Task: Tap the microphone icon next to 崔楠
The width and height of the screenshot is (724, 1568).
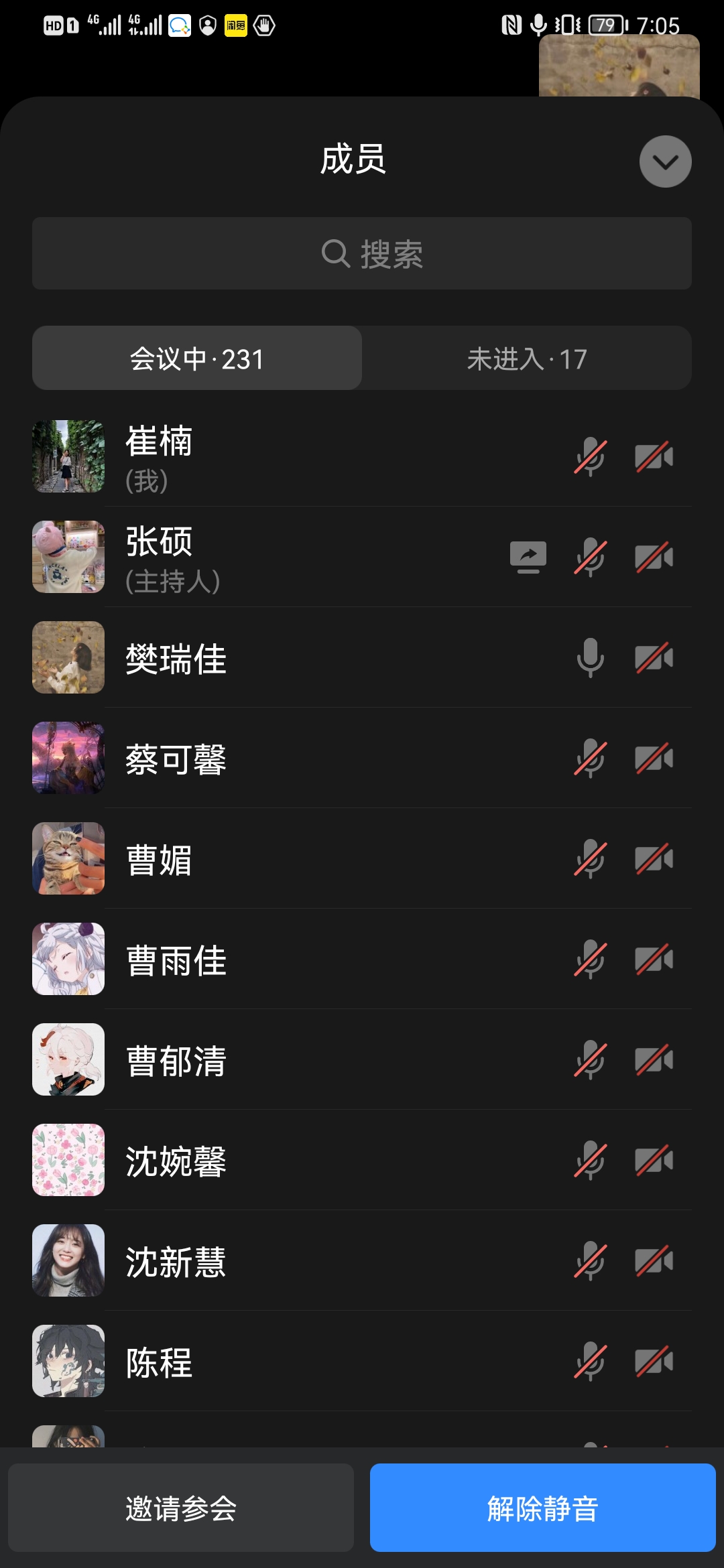Action: click(590, 457)
